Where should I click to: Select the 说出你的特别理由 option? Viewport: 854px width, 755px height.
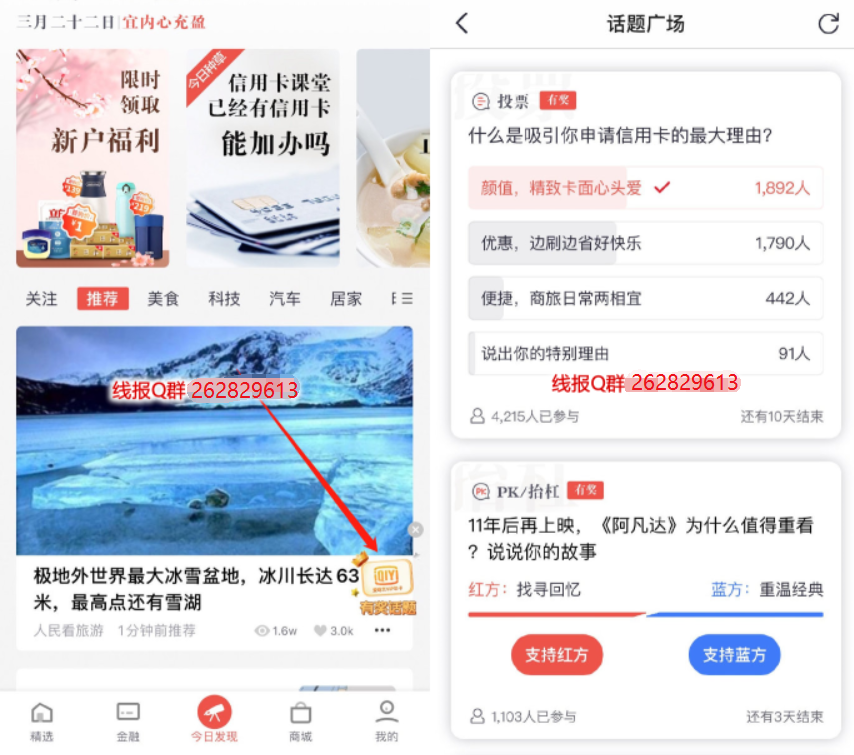[645, 353]
